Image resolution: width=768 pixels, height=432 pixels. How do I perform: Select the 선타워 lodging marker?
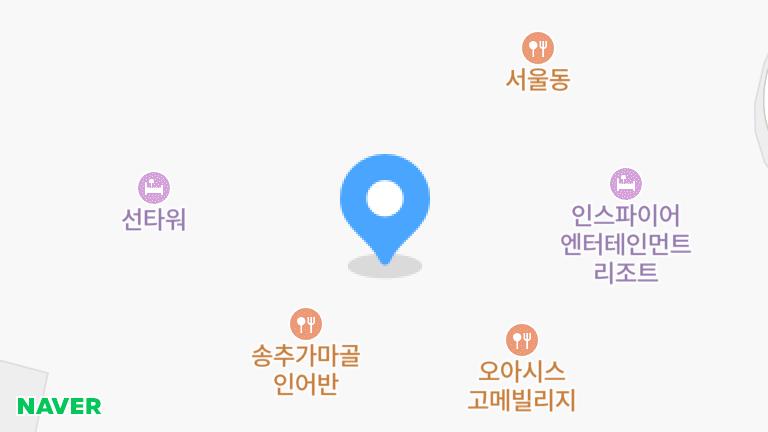(x=154, y=188)
